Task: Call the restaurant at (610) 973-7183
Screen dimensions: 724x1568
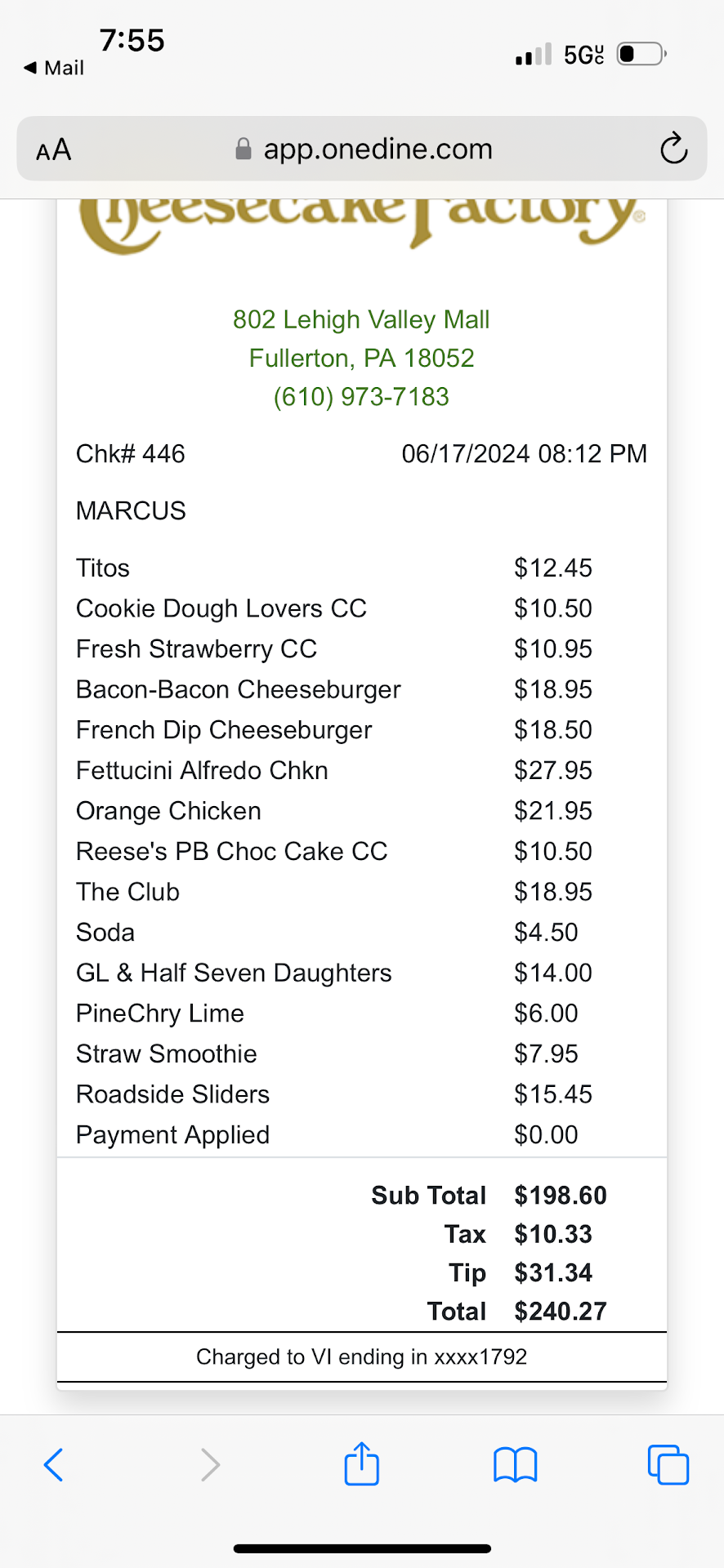Action: [x=361, y=397]
